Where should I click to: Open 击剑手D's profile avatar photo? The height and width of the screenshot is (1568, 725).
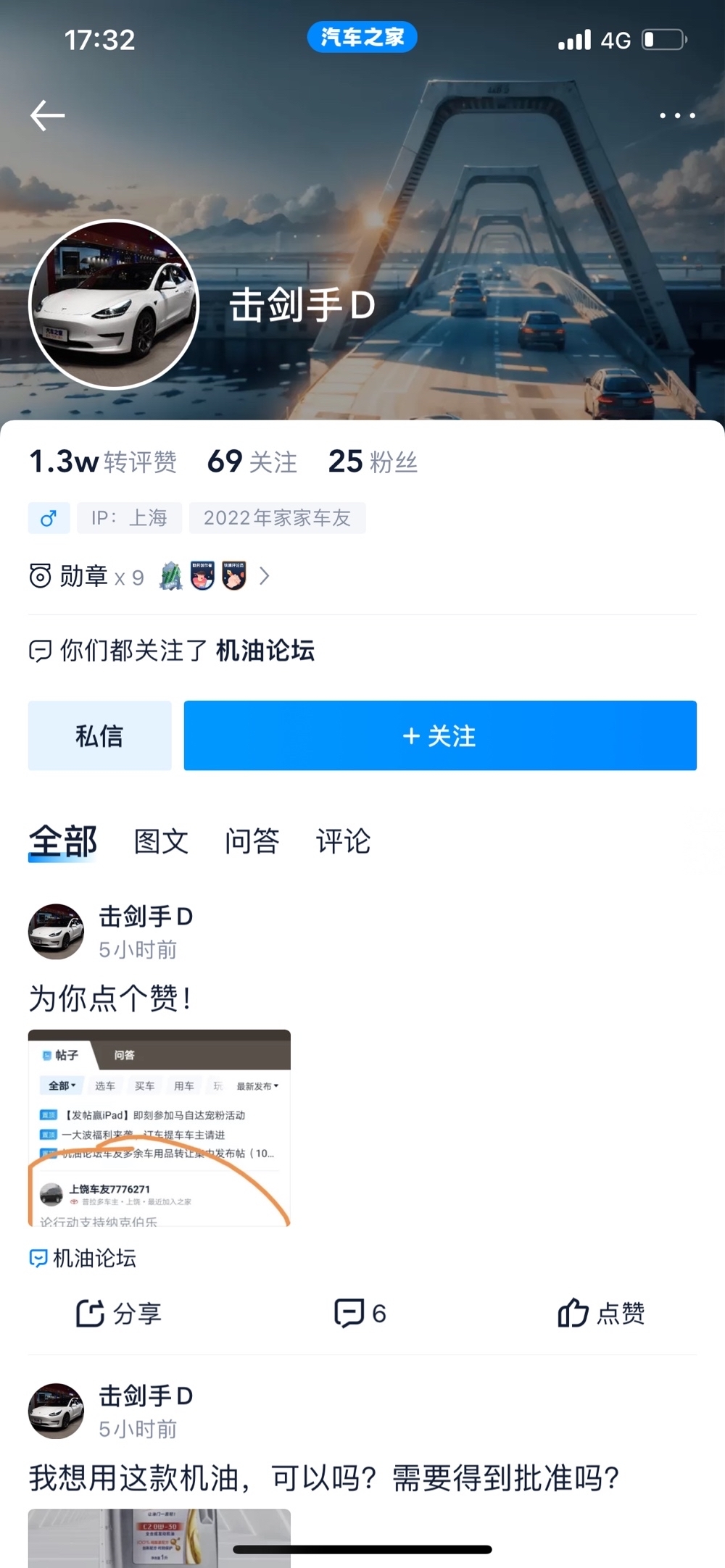point(114,304)
